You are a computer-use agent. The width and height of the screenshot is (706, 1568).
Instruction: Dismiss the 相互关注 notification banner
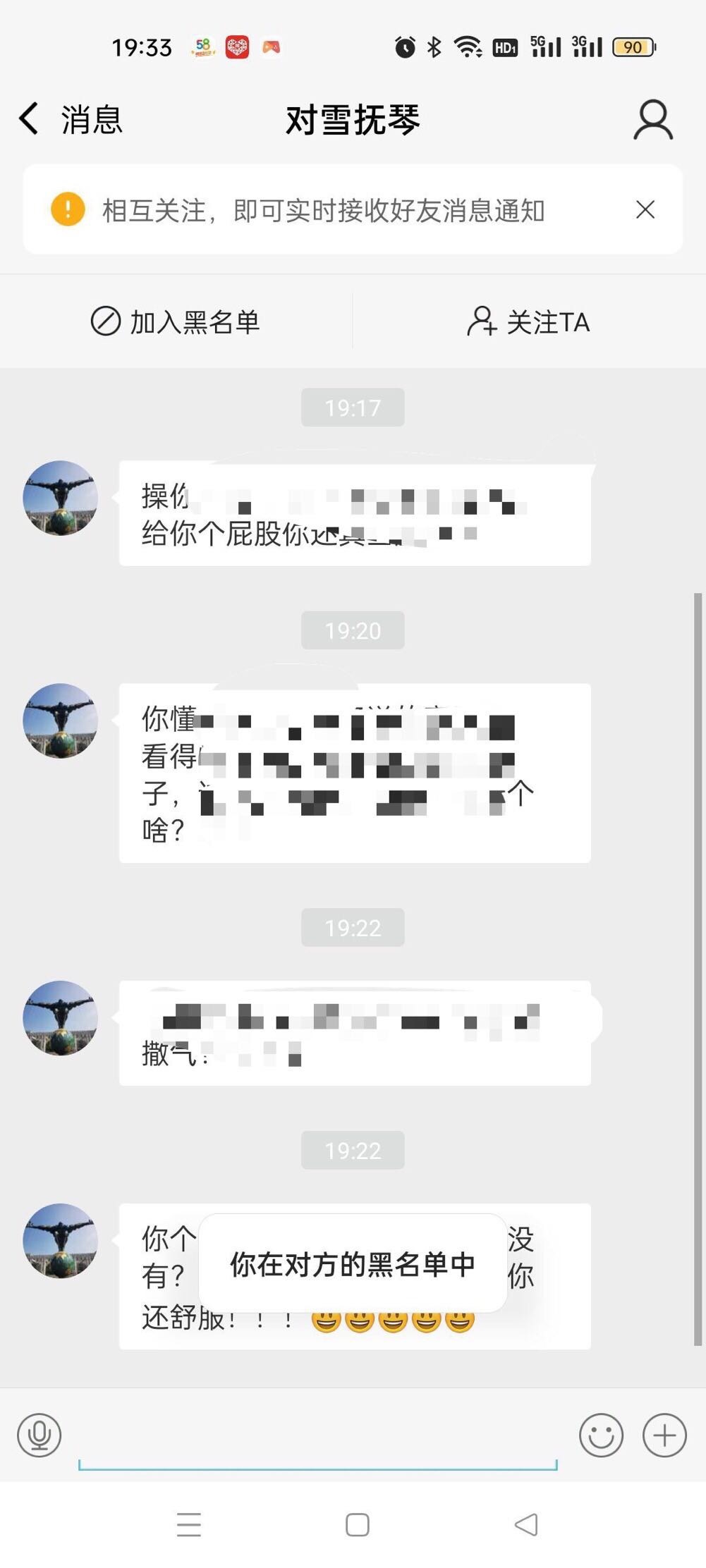[645, 209]
